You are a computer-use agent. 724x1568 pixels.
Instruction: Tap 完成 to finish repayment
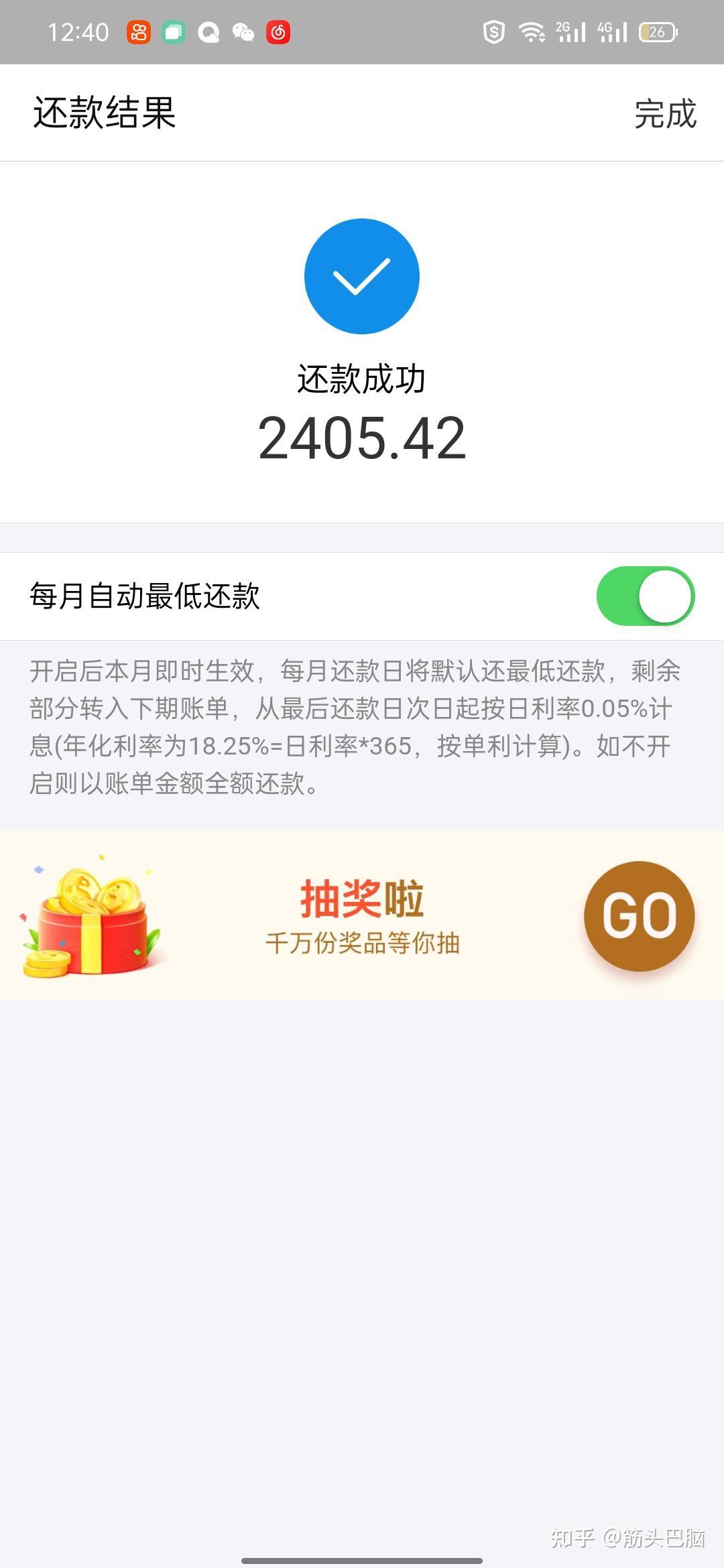pyautogui.click(x=665, y=113)
